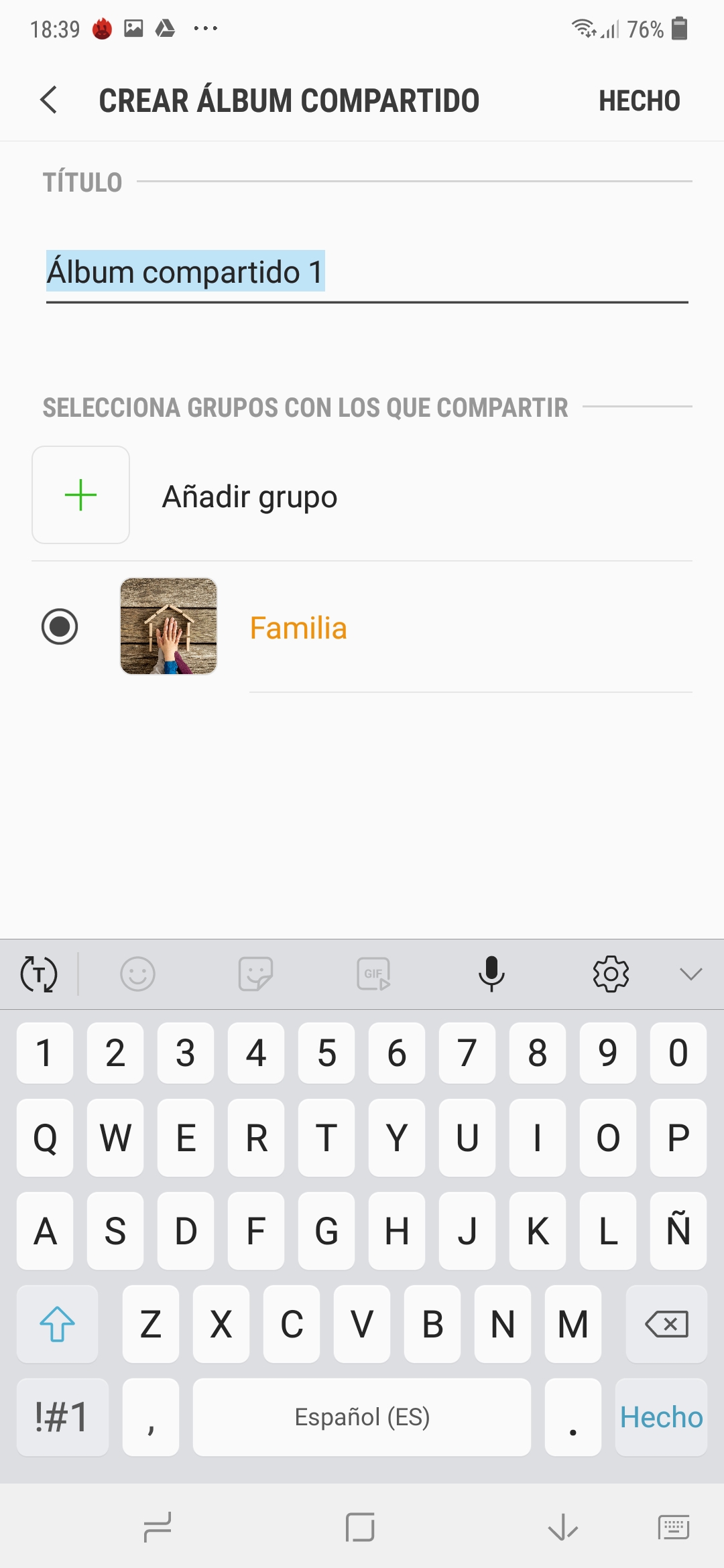
Task: Tap the backspace key
Action: click(x=666, y=1324)
